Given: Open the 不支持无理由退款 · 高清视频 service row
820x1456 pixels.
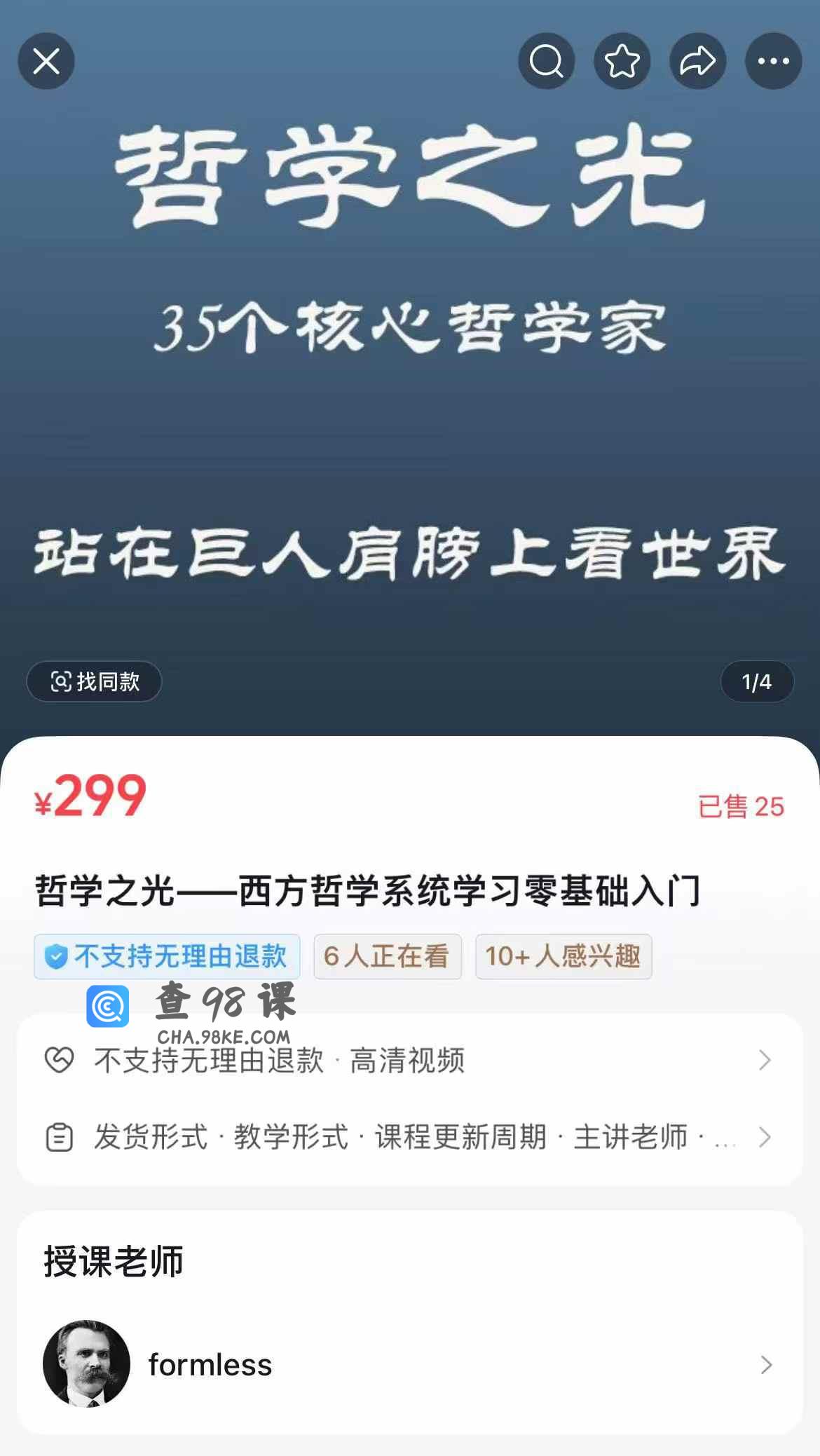Looking at the screenshot, I should coord(409,1060).
